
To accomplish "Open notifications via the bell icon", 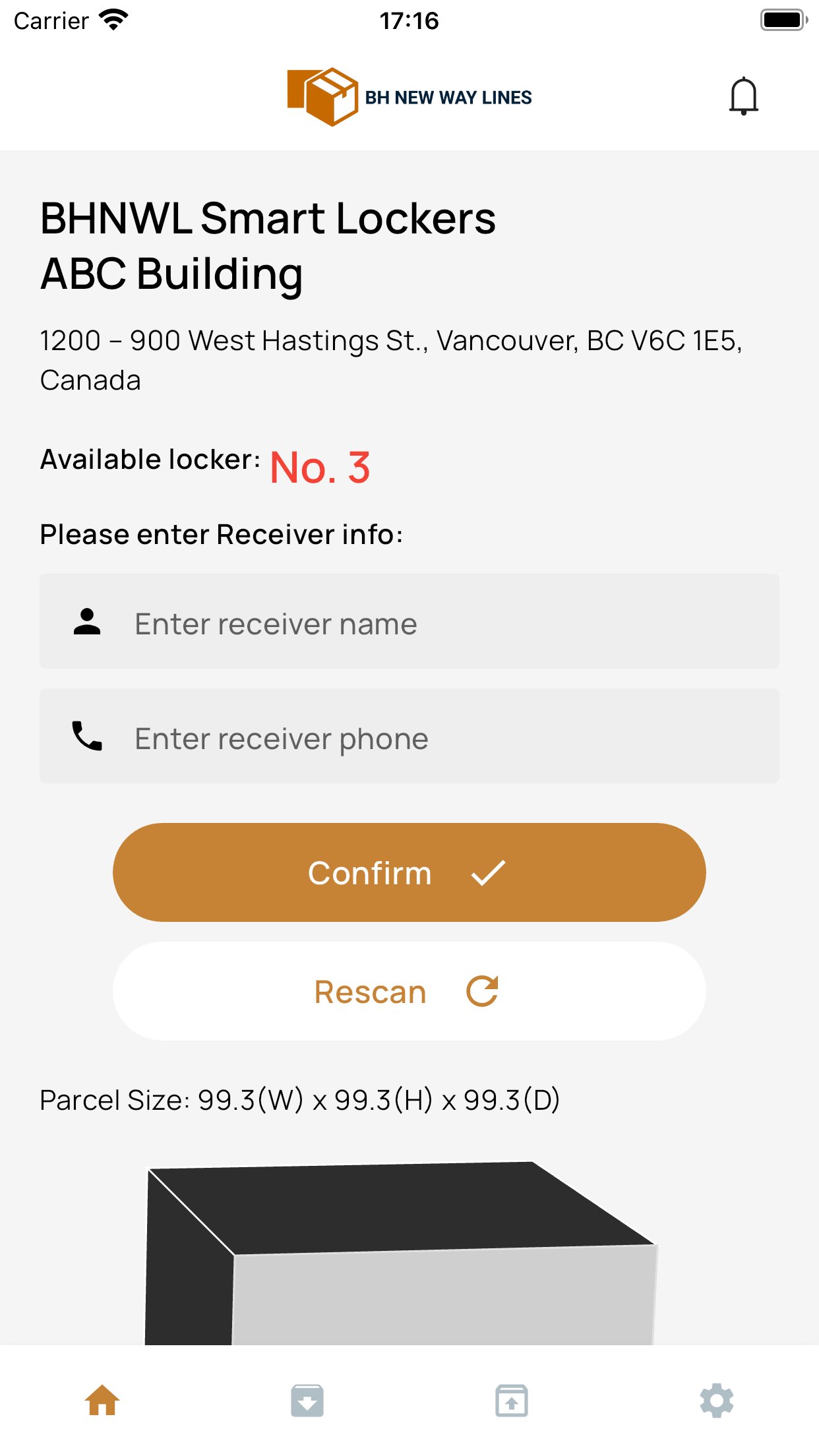I will [744, 96].
